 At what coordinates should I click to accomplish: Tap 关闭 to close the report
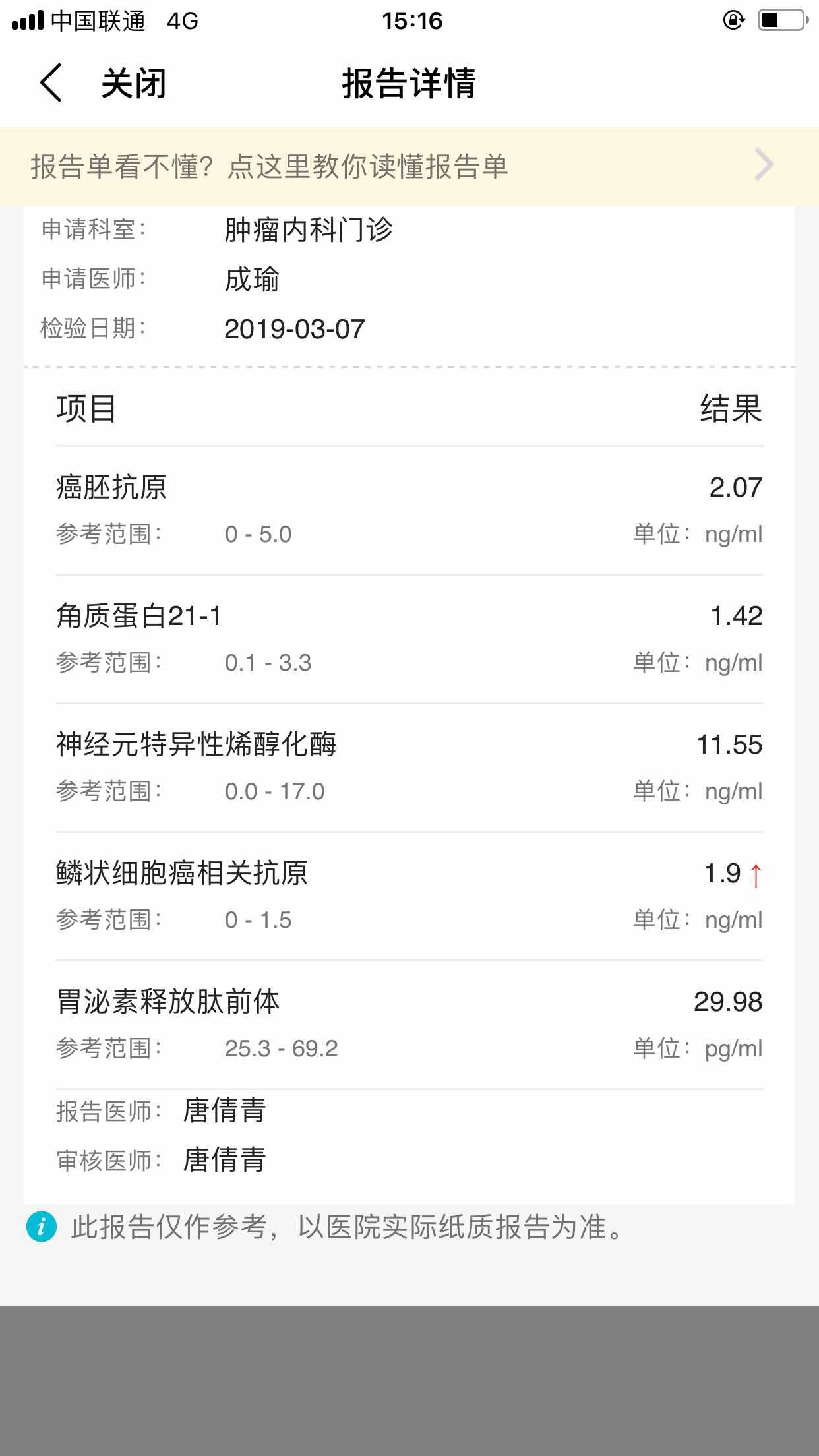[134, 84]
